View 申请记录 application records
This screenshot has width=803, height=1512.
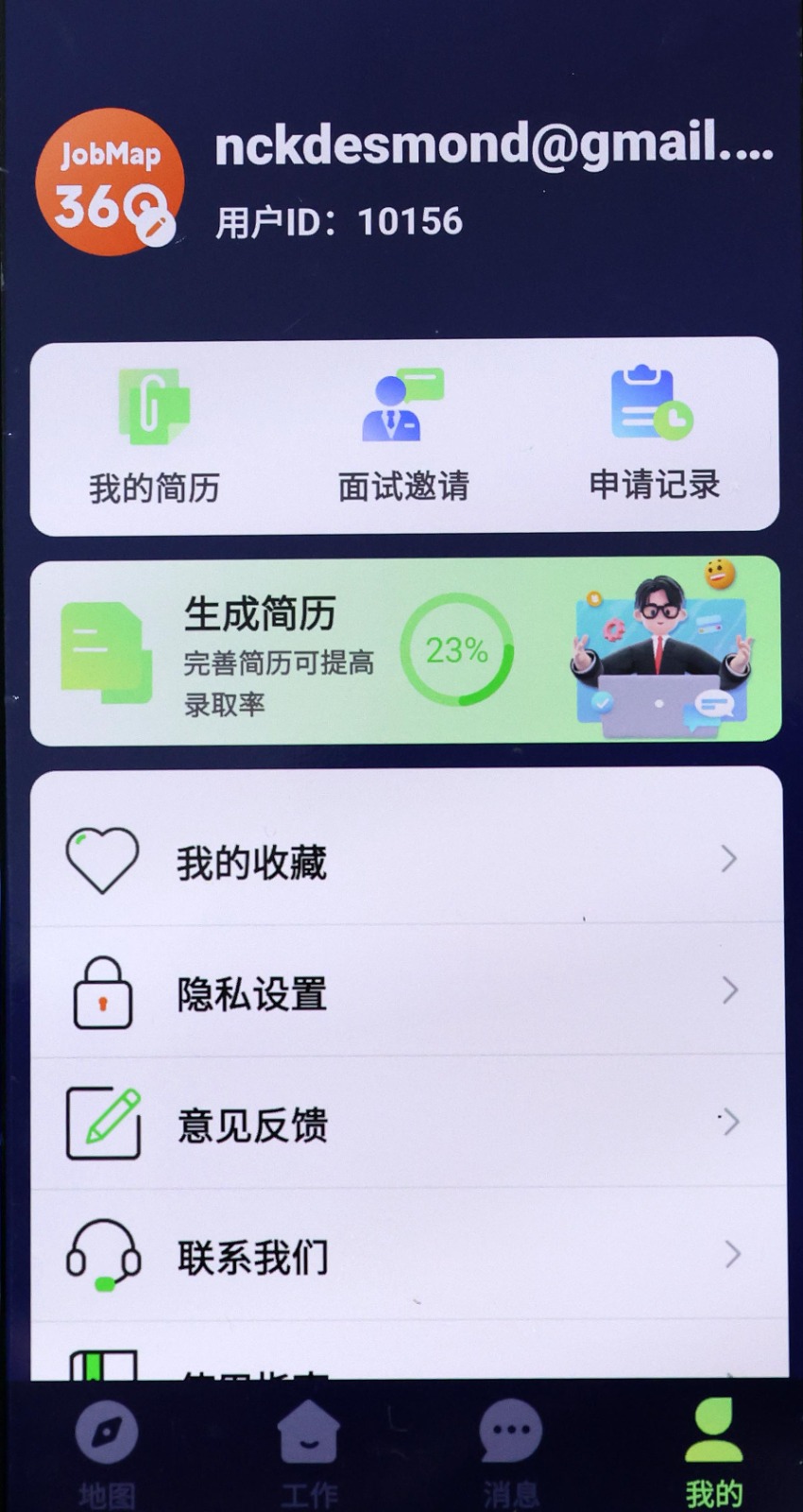(x=654, y=434)
